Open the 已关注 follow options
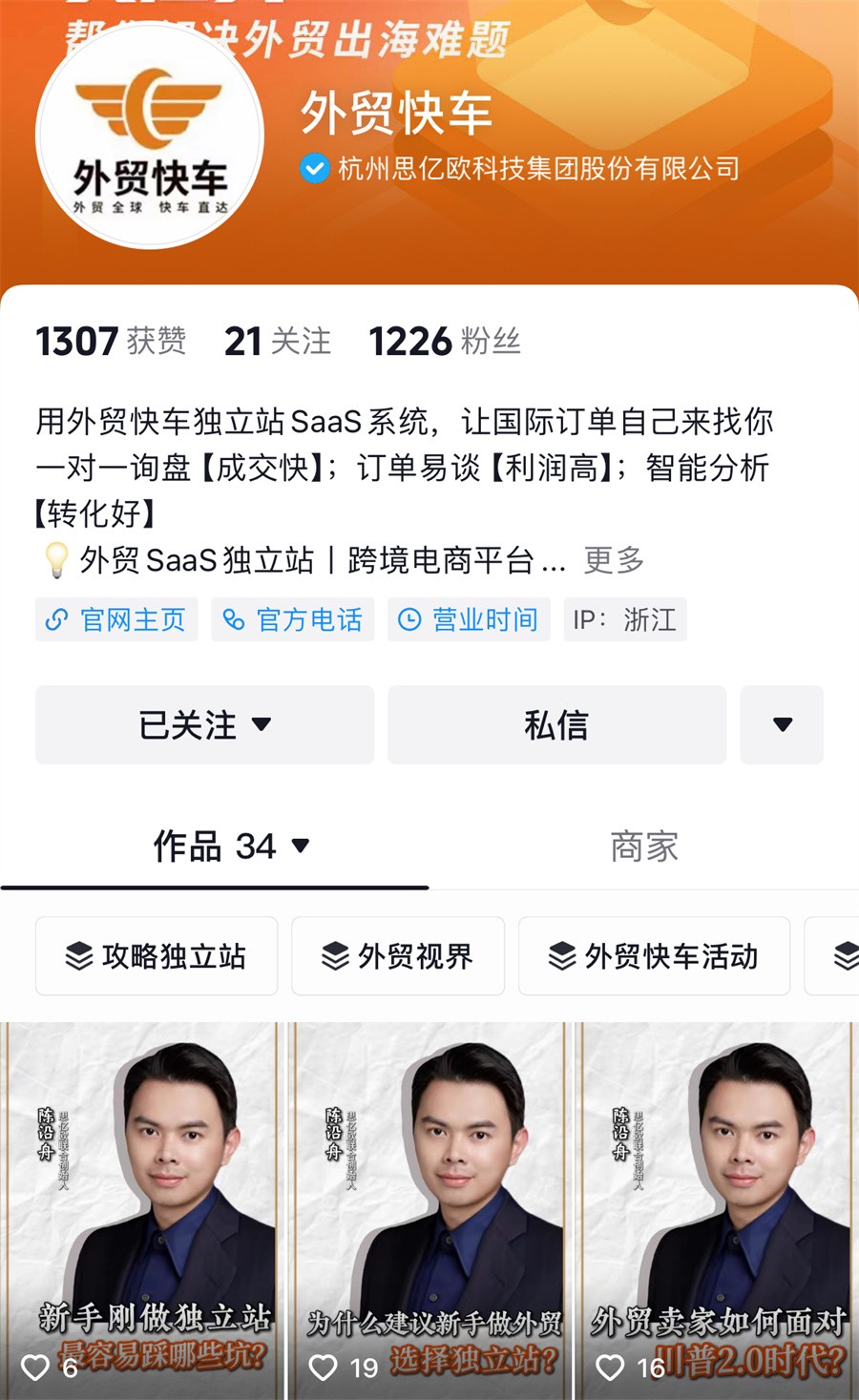Image resolution: width=859 pixels, height=1400 pixels. [204, 725]
